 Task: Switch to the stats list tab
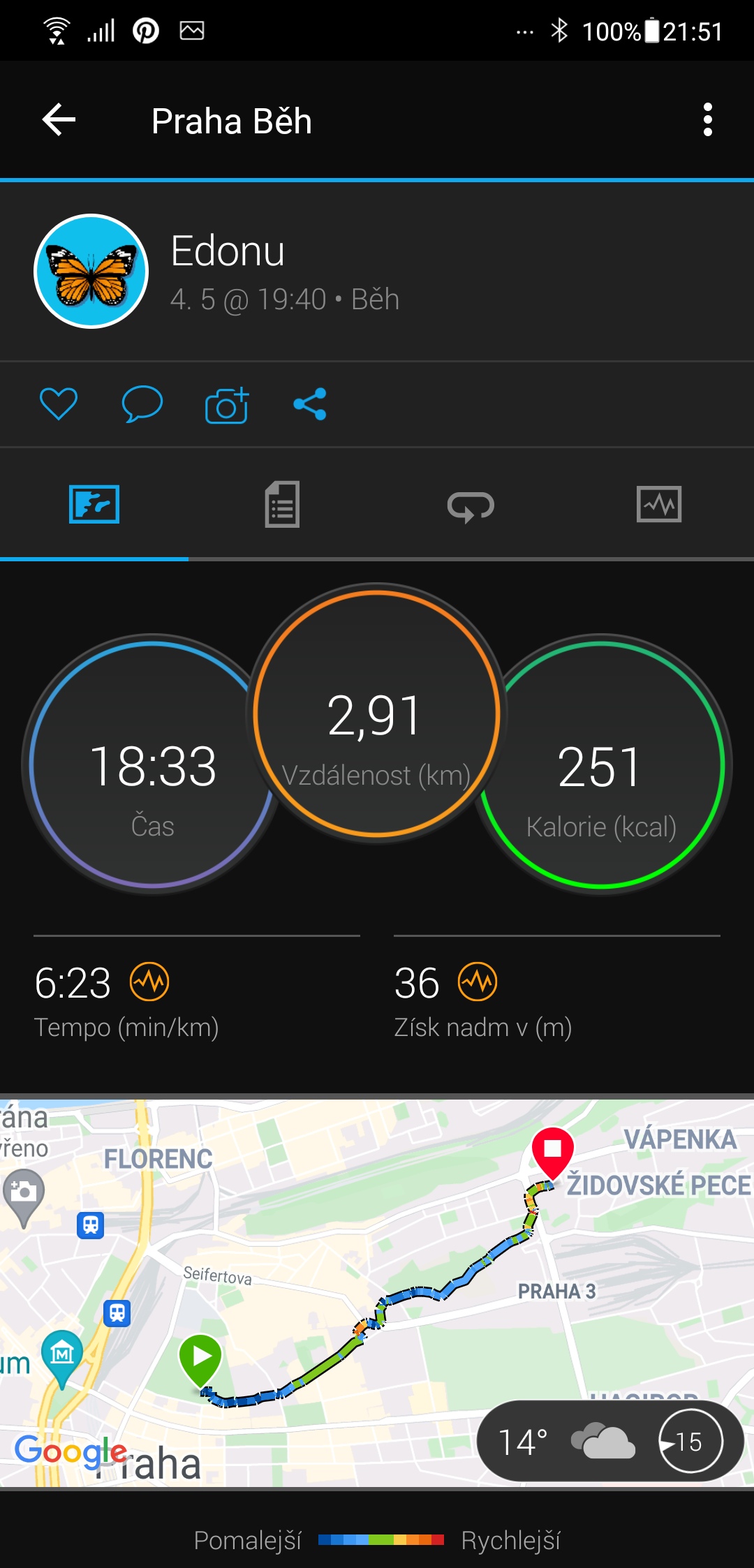[283, 504]
